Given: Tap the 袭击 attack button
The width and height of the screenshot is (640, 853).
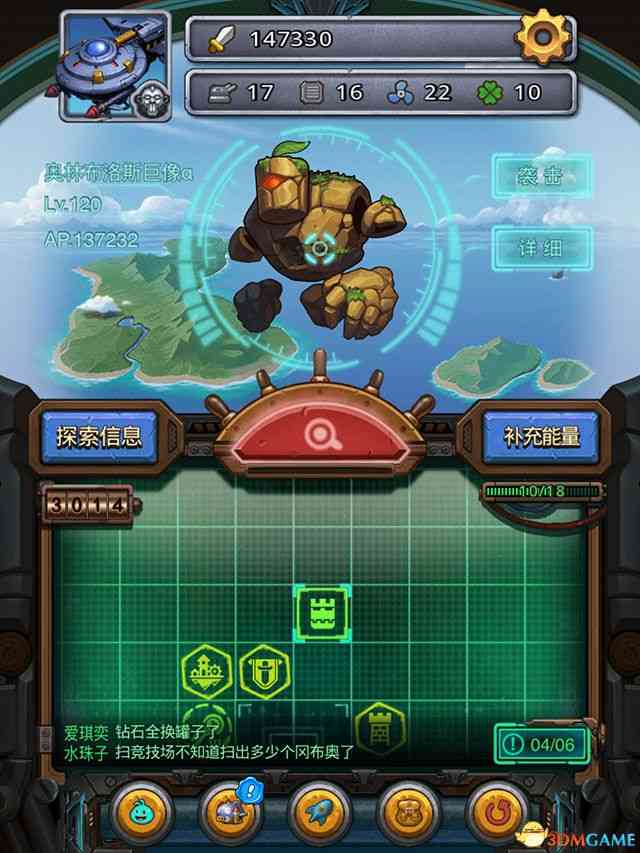Looking at the screenshot, I should pos(541,177).
